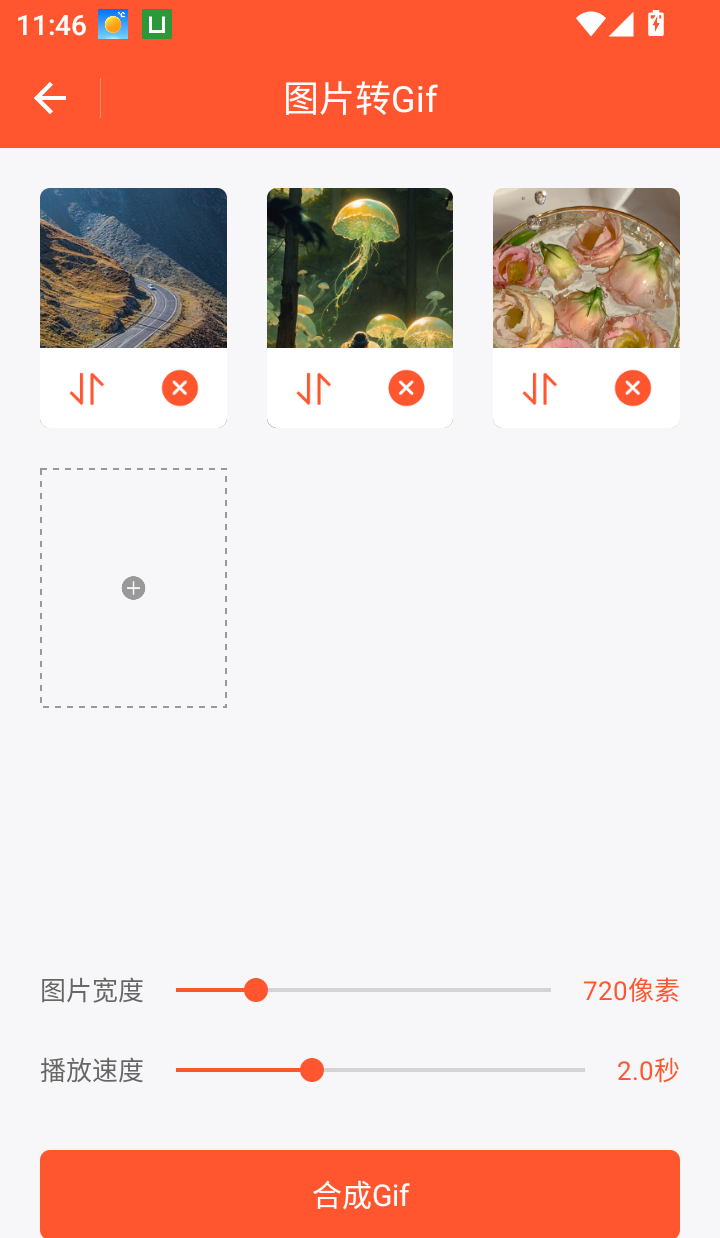Open the jellyfish thumbnail
Screen dimensions: 720x1238
coord(360,268)
